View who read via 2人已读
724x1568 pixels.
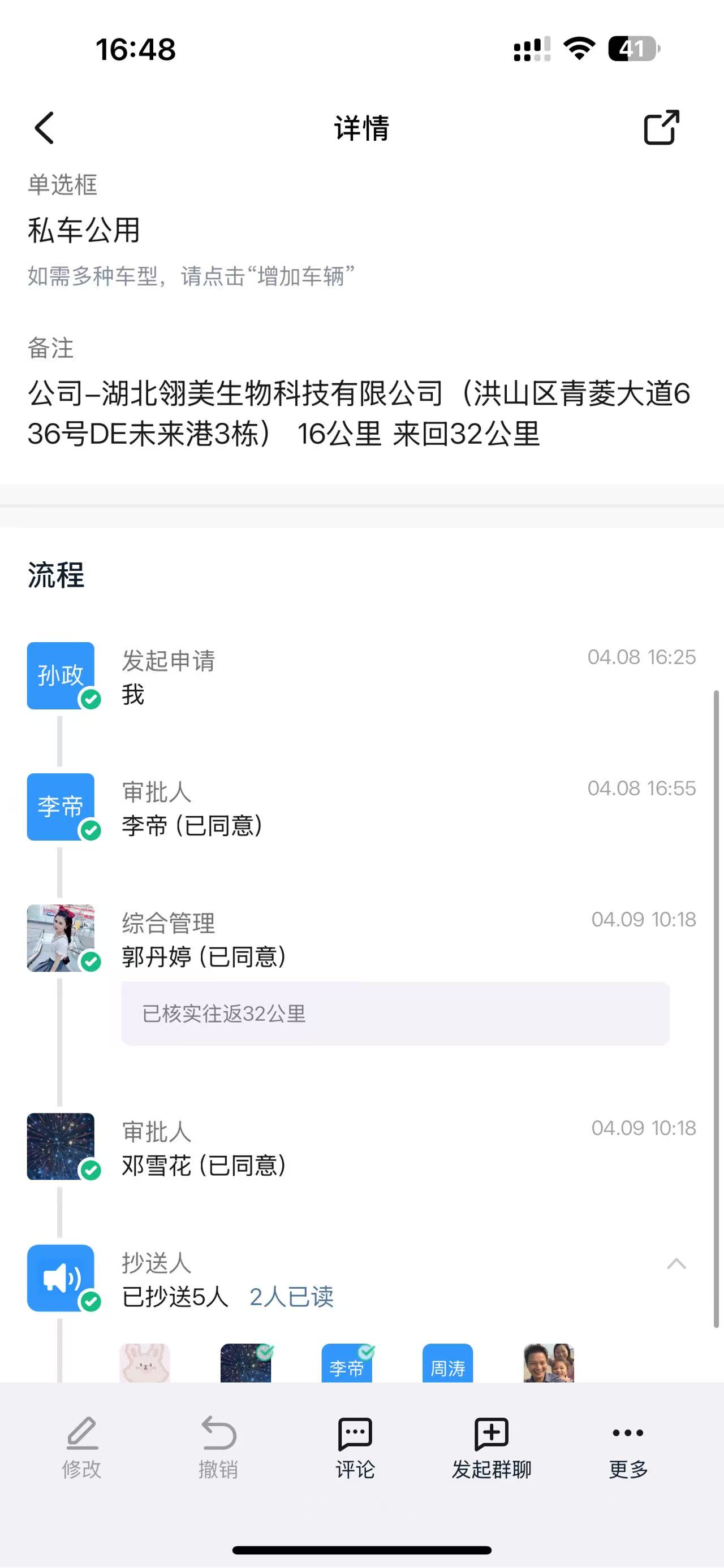click(292, 1297)
